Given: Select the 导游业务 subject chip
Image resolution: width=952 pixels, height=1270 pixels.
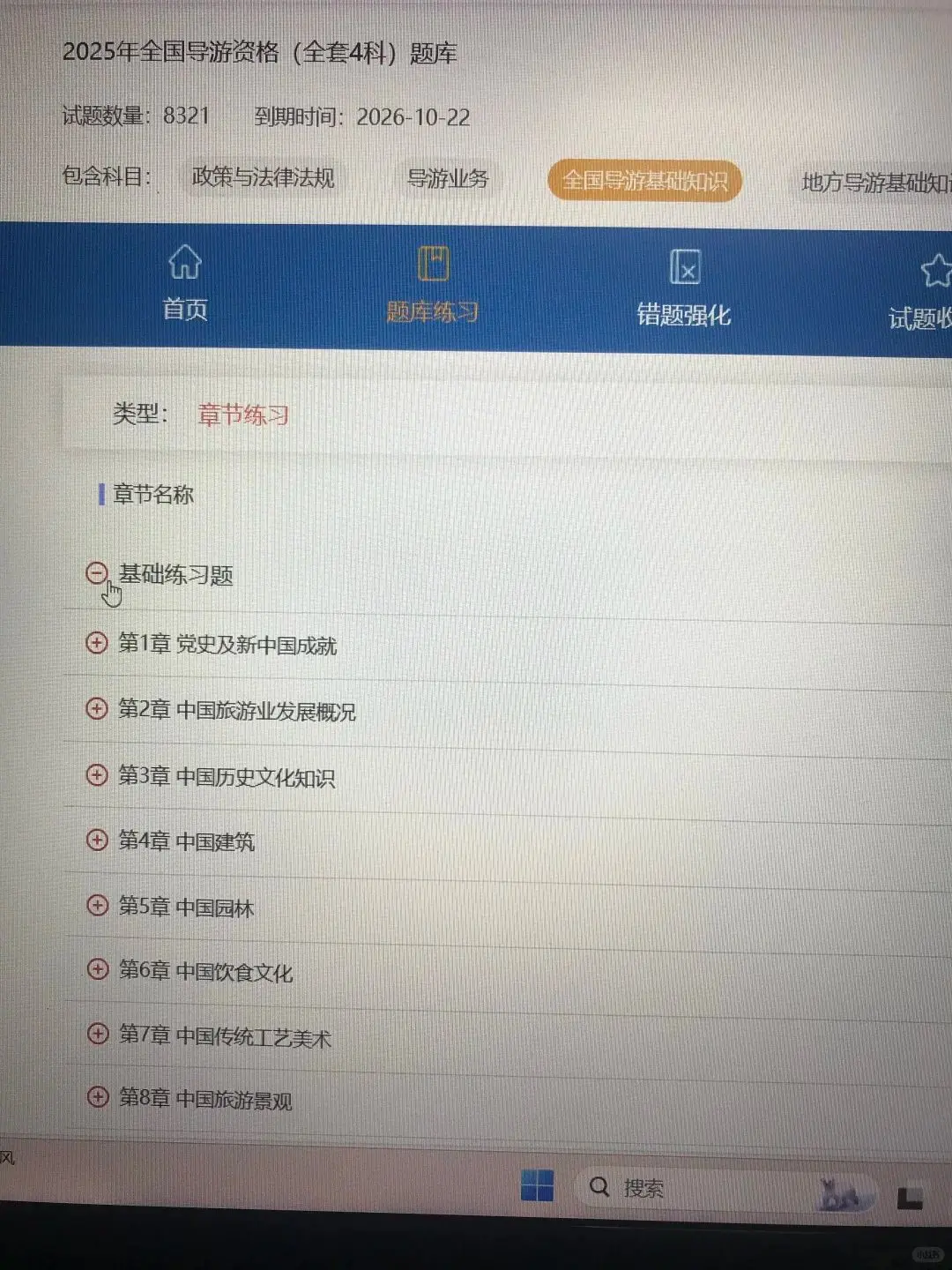Looking at the screenshot, I should (x=447, y=179).
